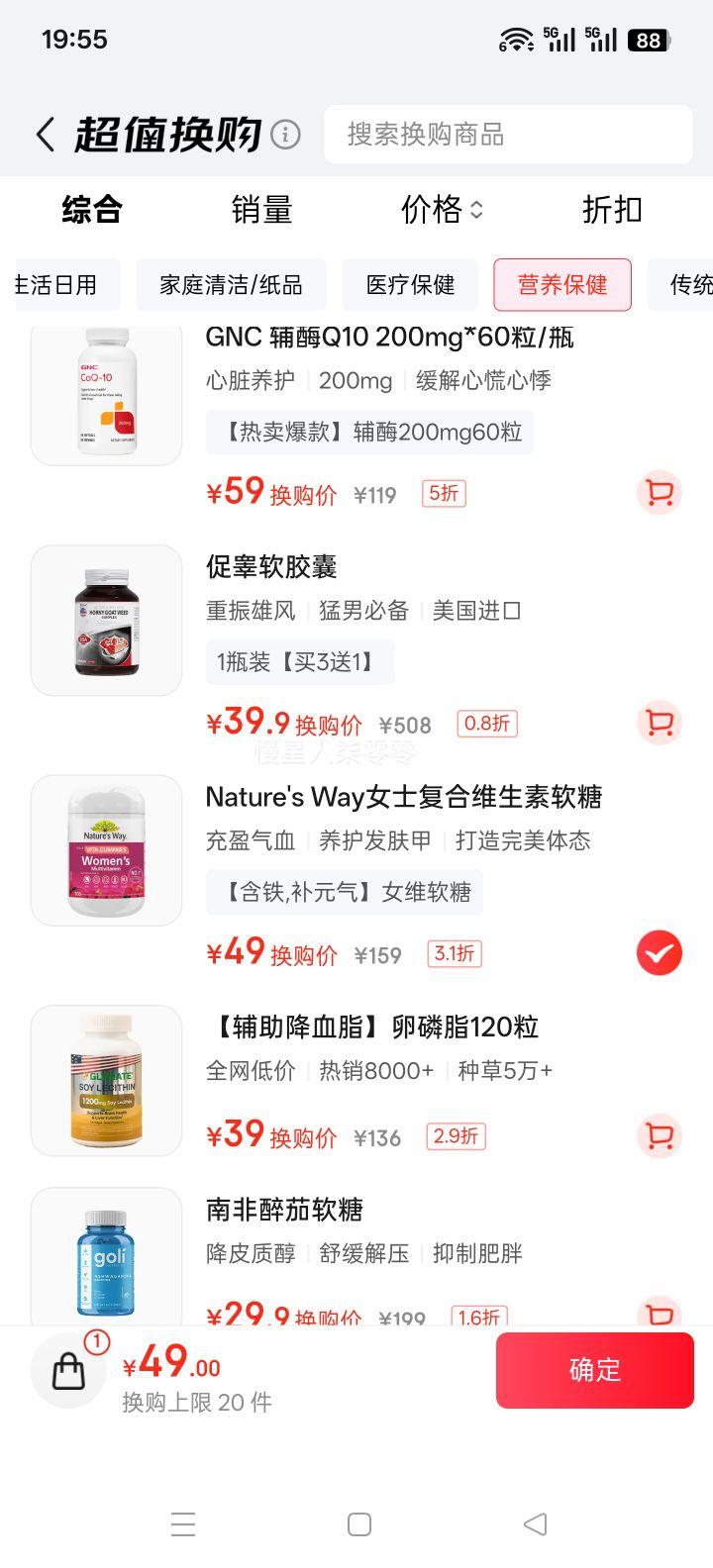Sort products by 价格

(442, 210)
